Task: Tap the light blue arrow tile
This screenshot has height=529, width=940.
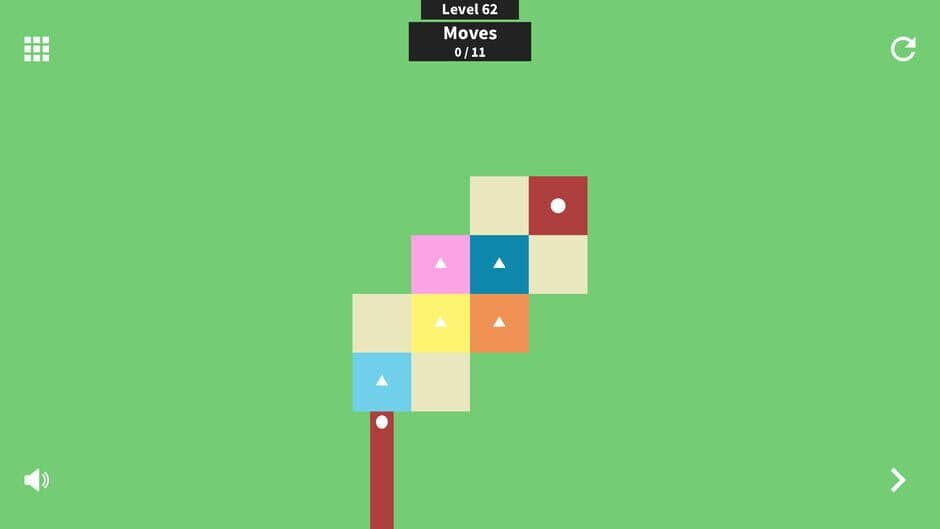Action: (x=381, y=381)
